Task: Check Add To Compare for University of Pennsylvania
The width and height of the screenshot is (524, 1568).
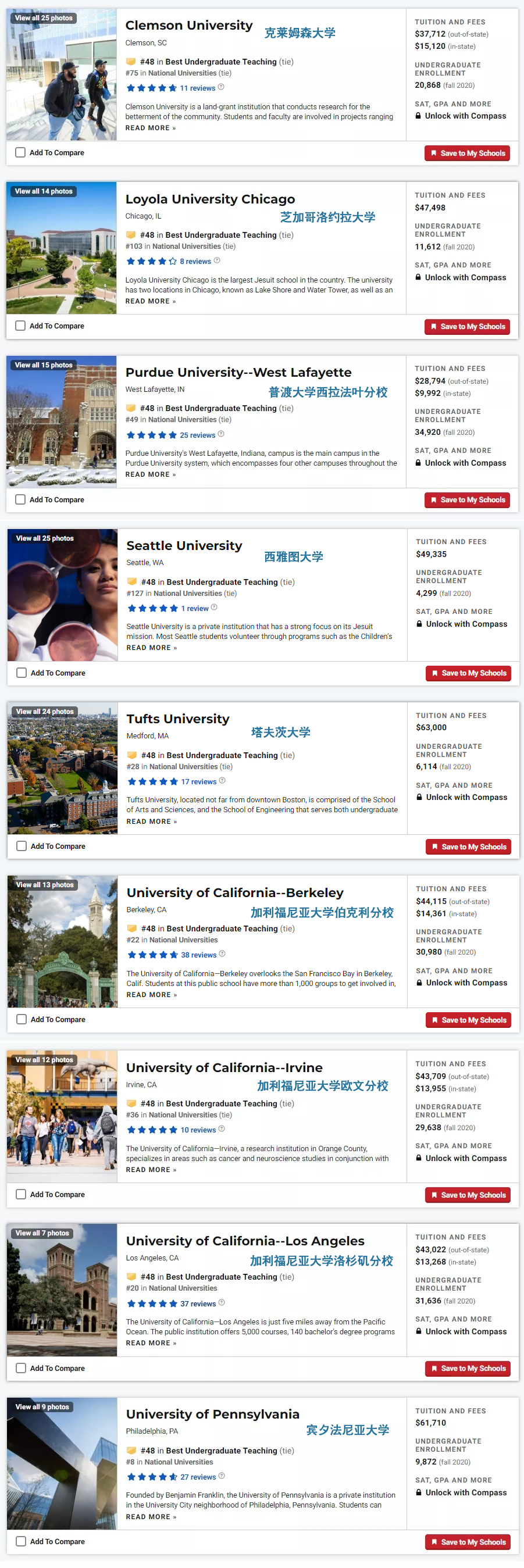Action: tap(22, 1542)
